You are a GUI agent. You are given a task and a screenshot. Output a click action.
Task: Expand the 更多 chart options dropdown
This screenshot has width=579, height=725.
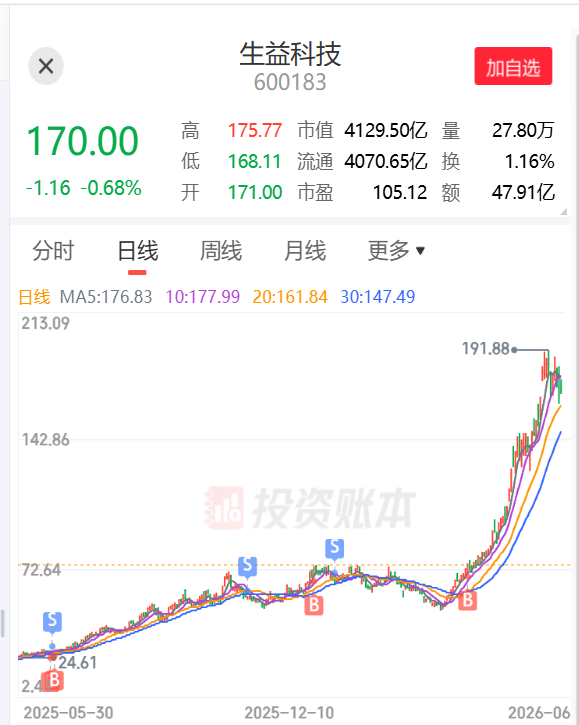coord(396,251)
